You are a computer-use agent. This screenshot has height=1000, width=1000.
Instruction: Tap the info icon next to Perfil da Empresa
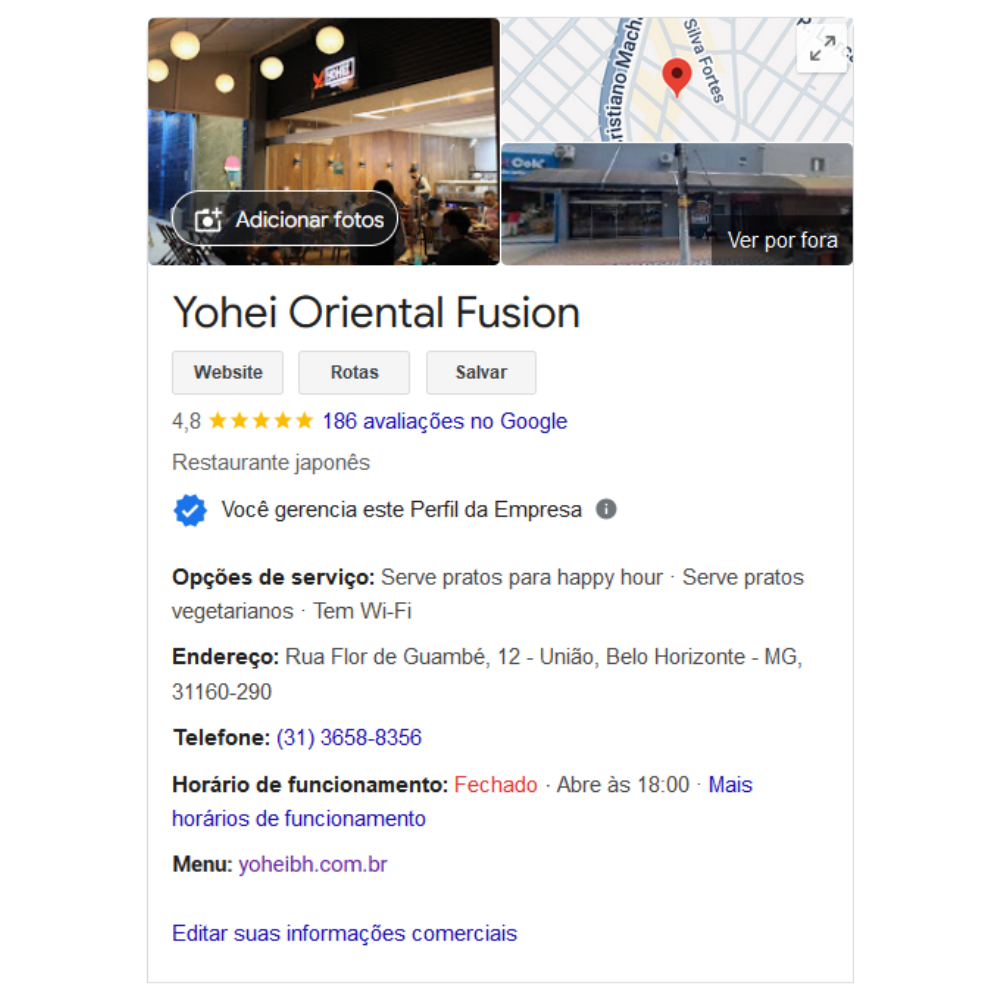[606, 509]
